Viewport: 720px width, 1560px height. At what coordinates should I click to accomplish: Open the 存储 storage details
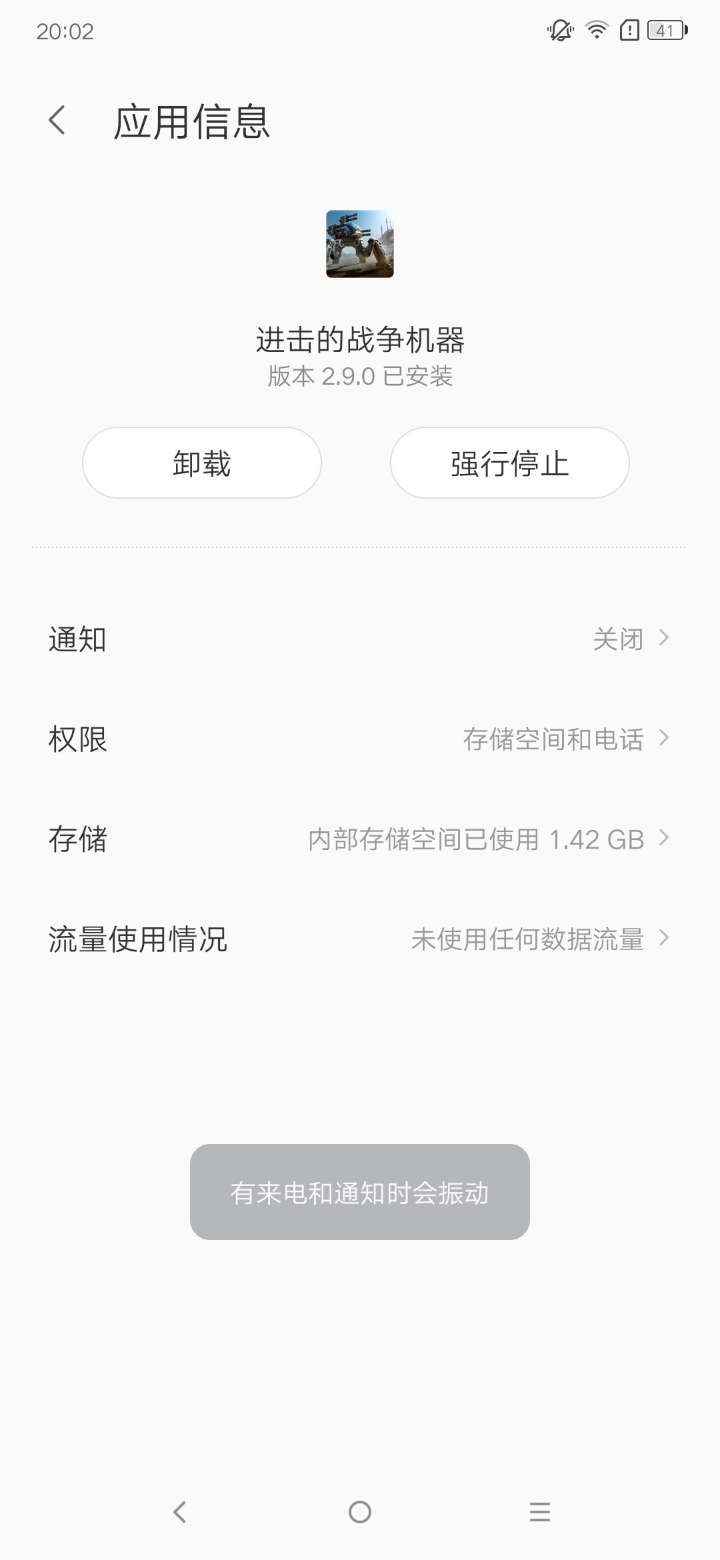pyautogui.click(x=359, y=839)
